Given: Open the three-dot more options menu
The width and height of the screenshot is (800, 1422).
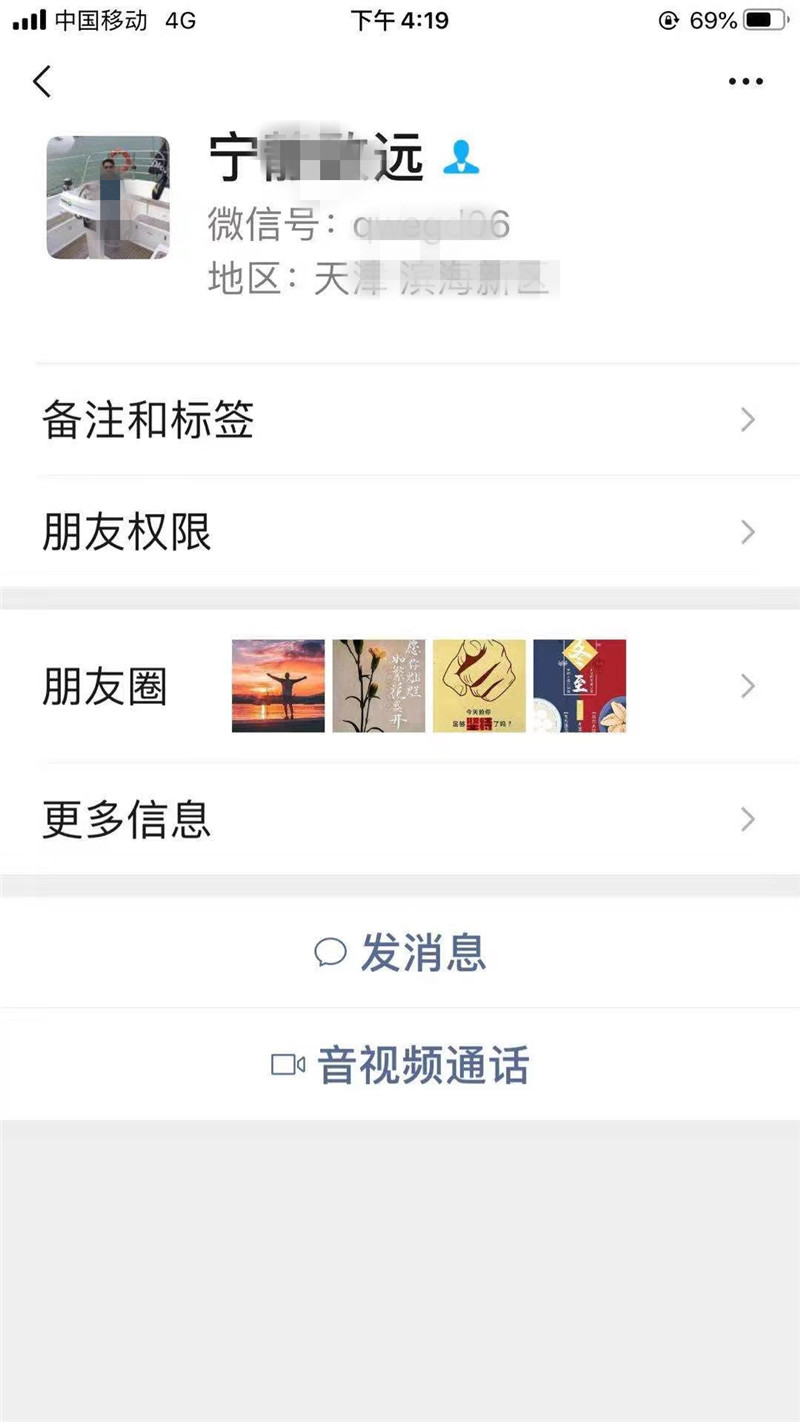Looking at the screenshot, I should coord(745,82).
